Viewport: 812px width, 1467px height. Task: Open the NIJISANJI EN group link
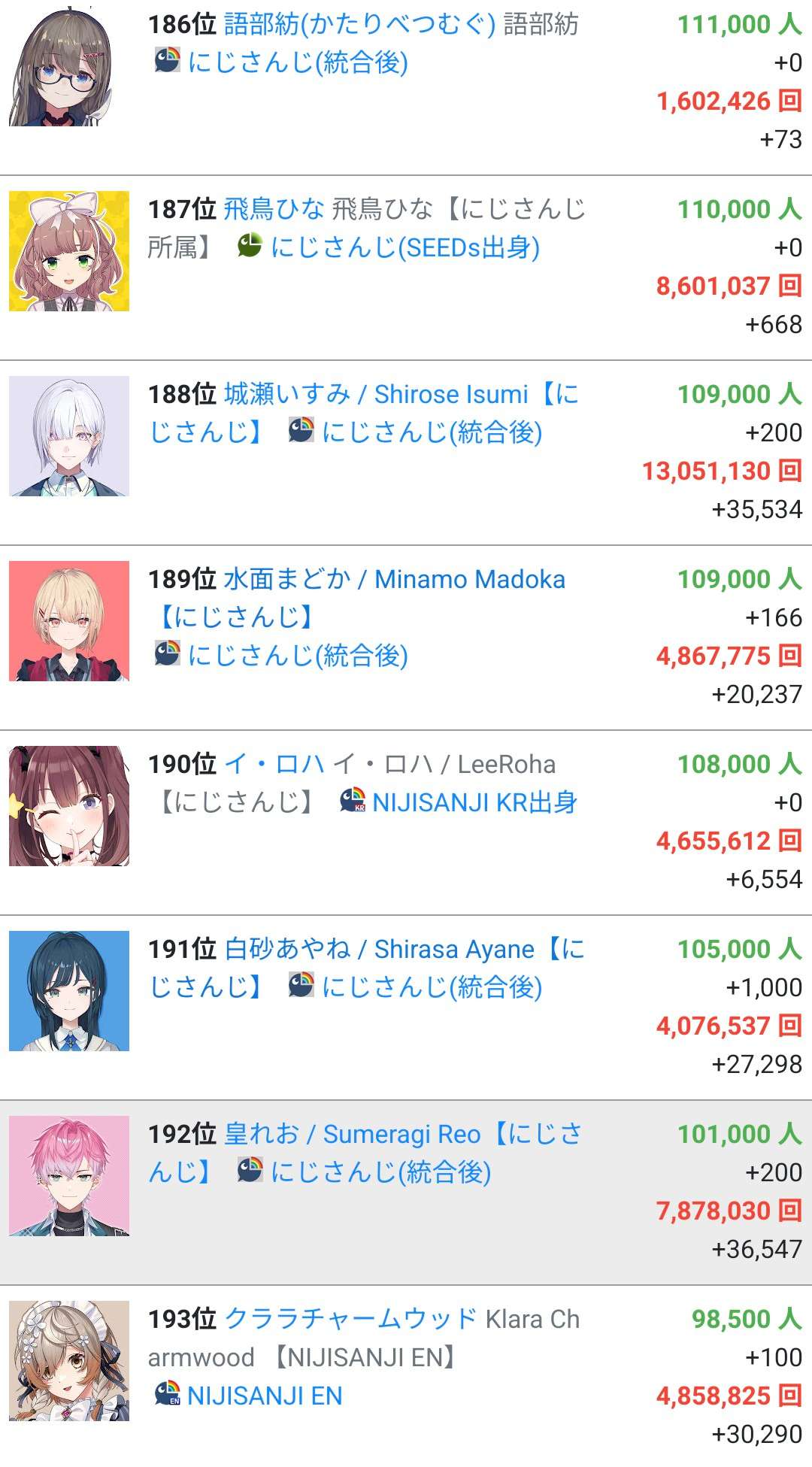pyautogui.click(x=264, y=1396)
